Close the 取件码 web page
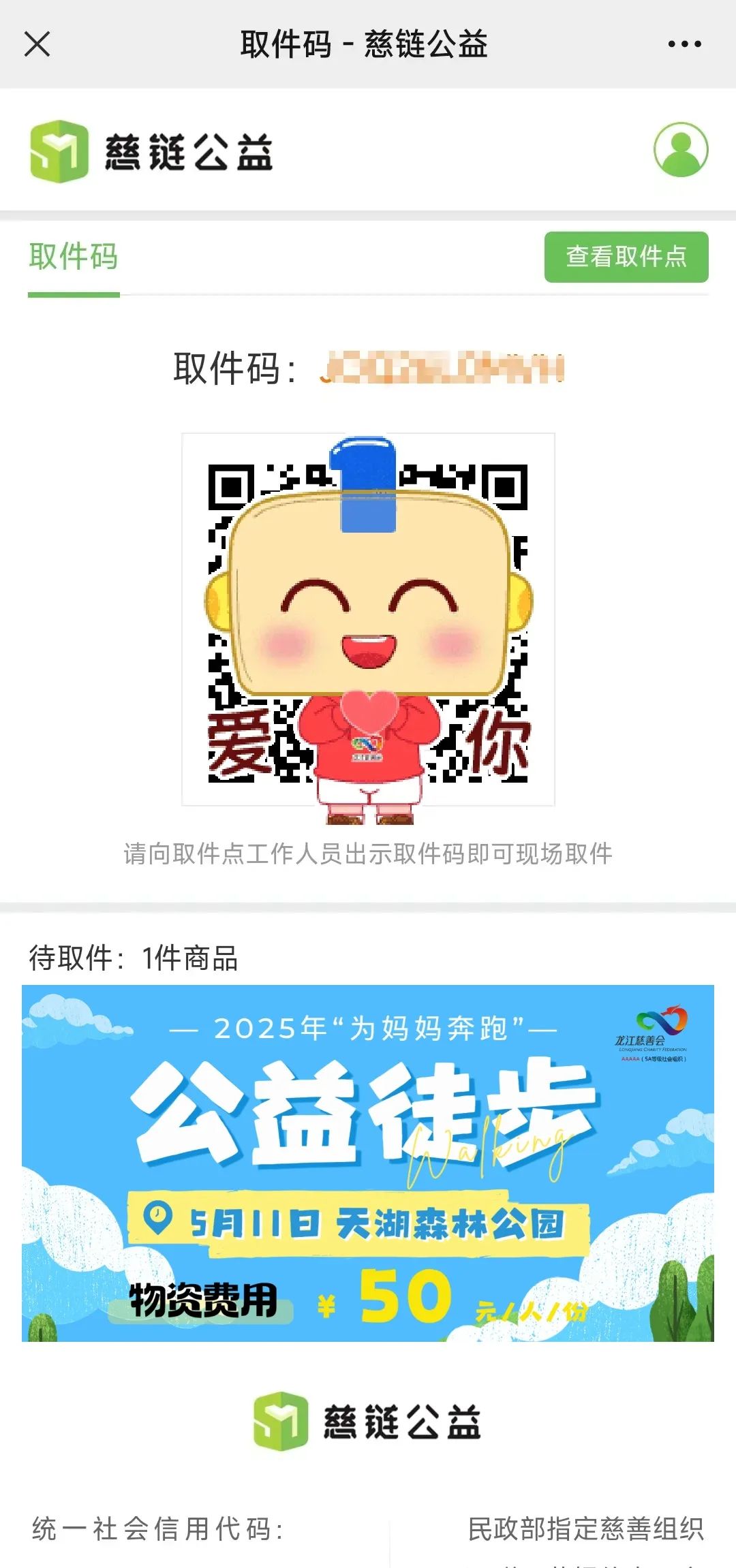The image size is (736, 1568). click(x=37, y=44)
